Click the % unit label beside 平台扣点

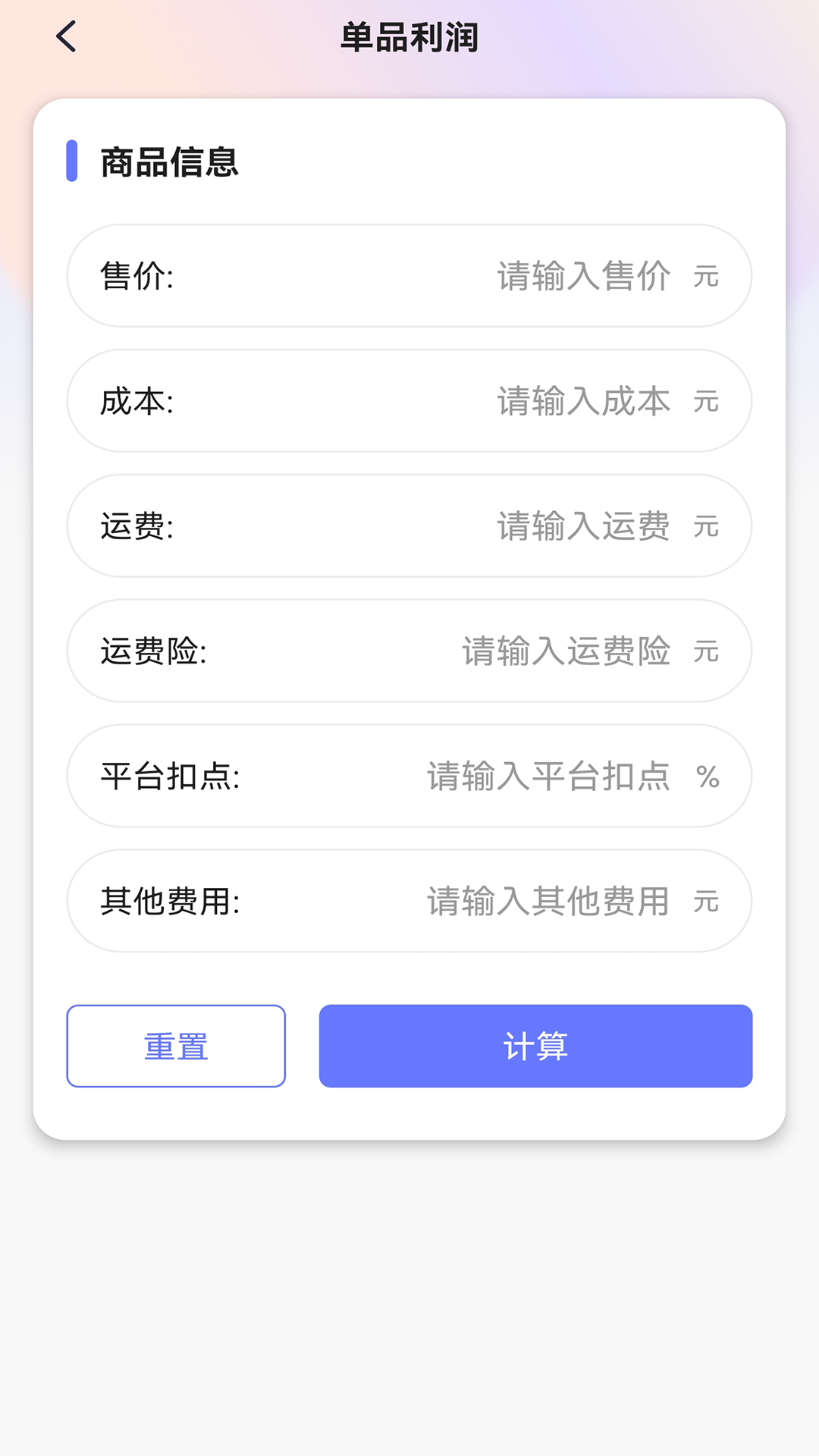click(708, 776)
